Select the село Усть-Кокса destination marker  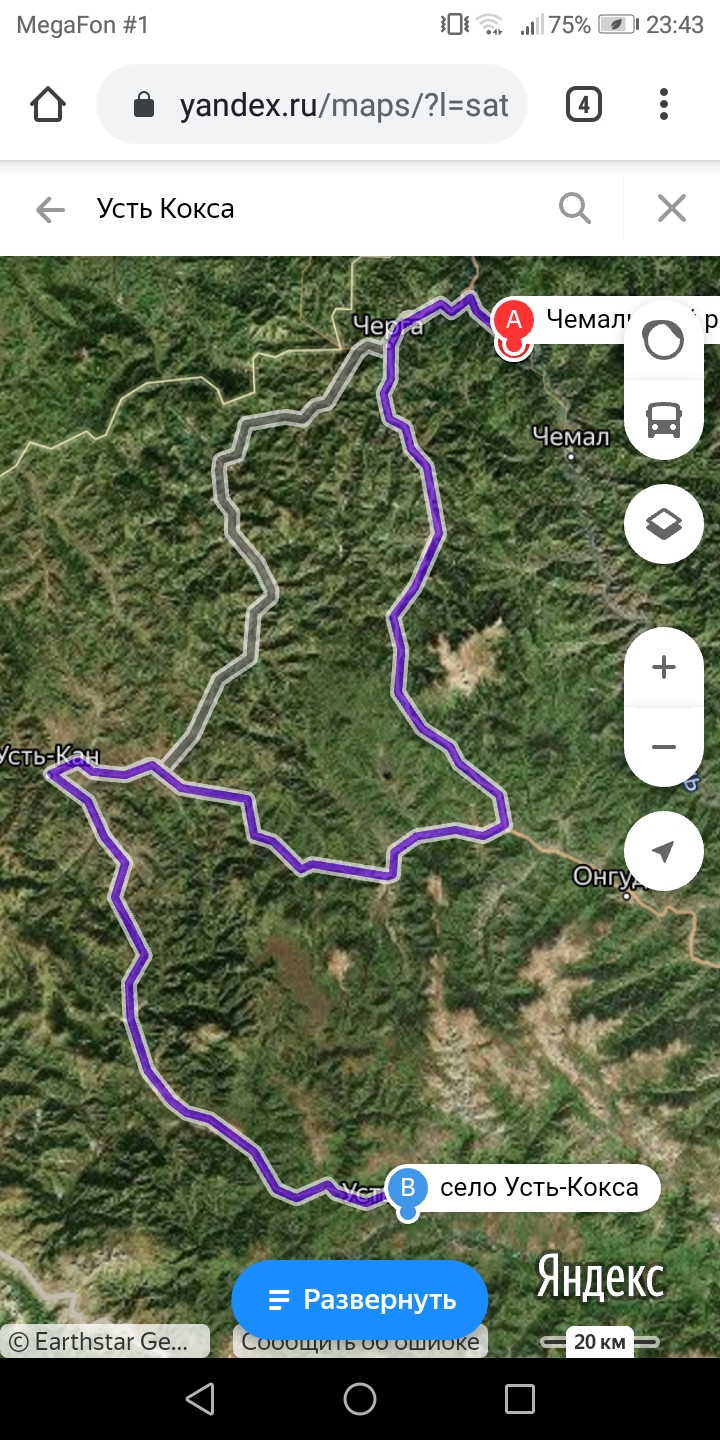408,1190
